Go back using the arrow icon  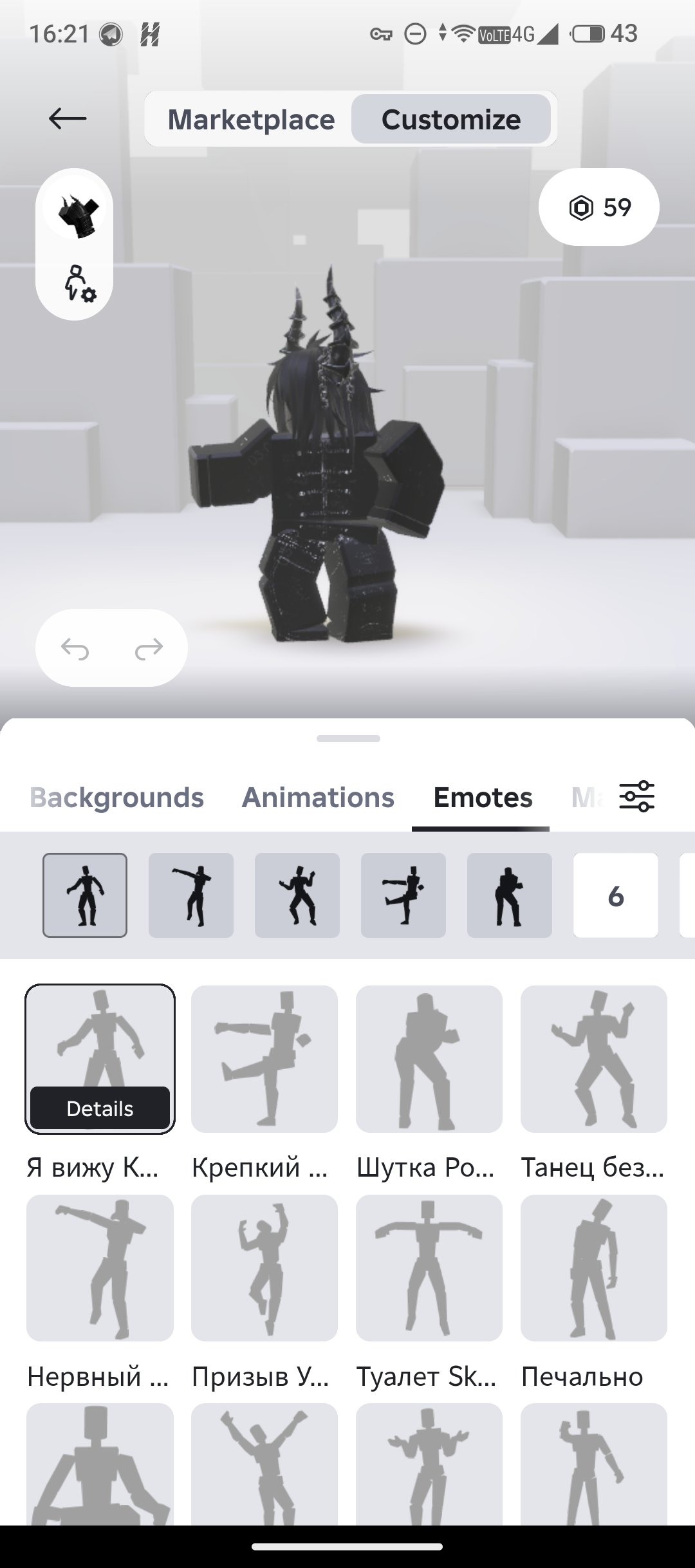[68, 118]
